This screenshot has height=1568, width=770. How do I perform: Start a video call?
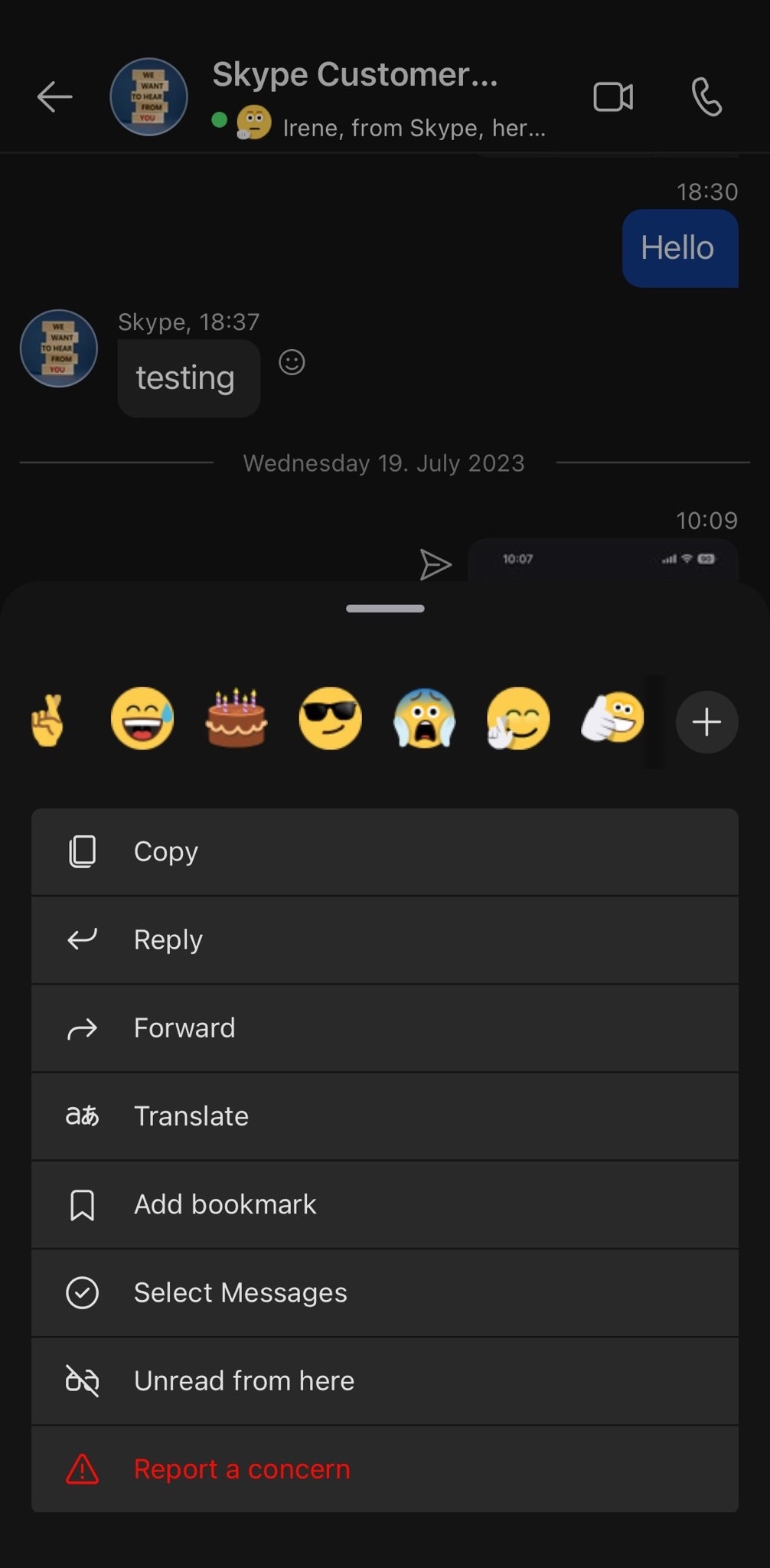(x=613, y=97)
